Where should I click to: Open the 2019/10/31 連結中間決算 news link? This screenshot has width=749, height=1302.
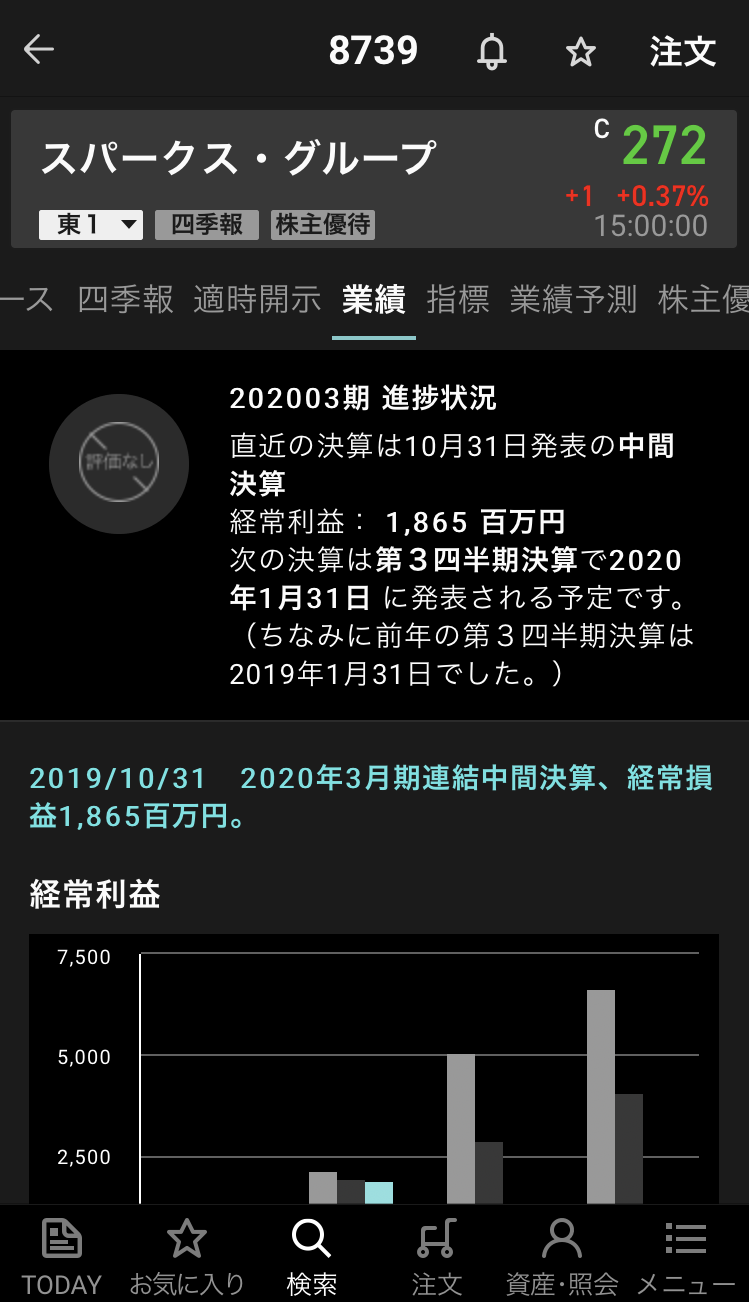point(370,797)
